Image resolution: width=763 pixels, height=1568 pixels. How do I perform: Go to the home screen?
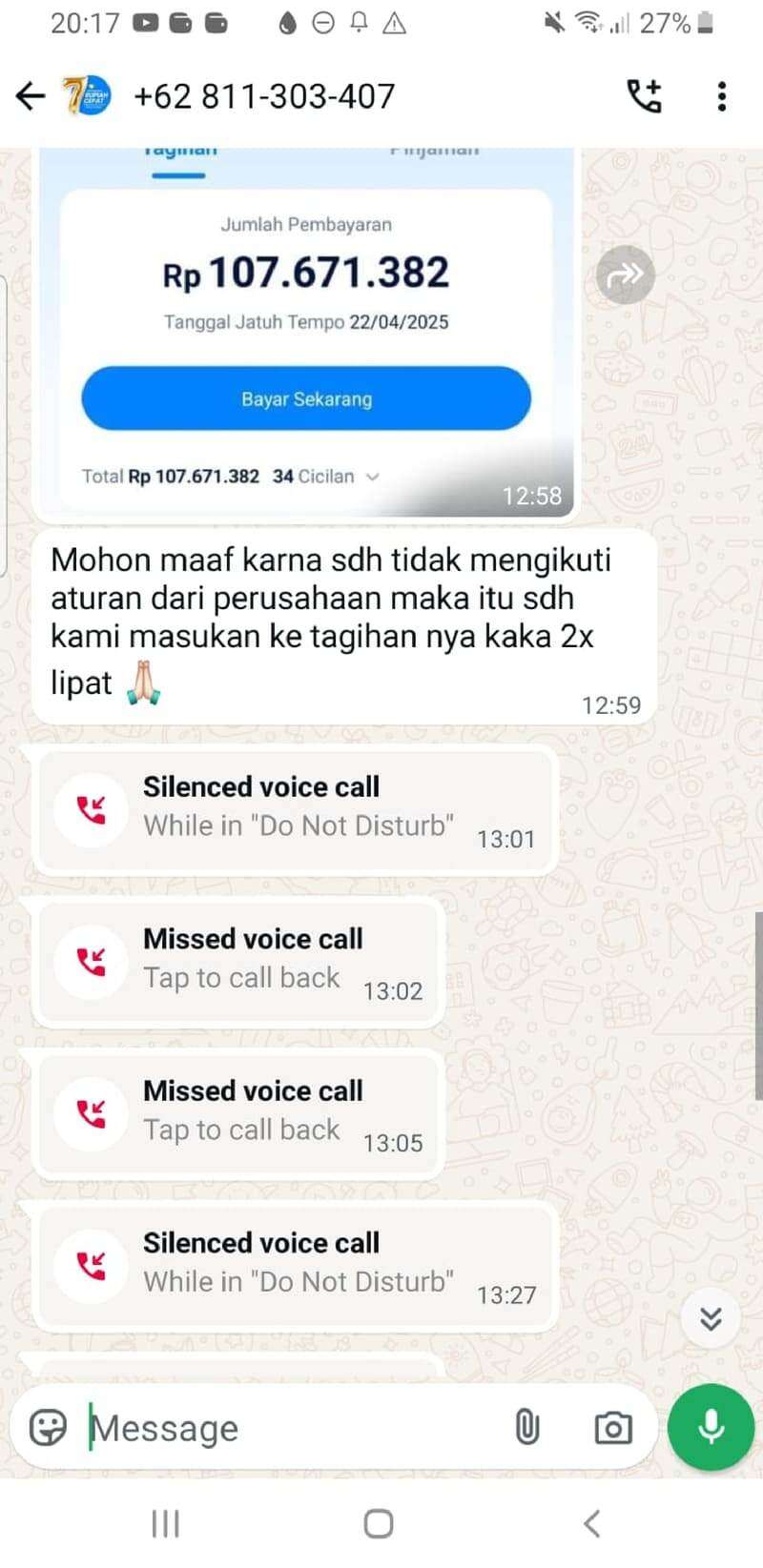pyautogui.click(x=379, y=1523)
